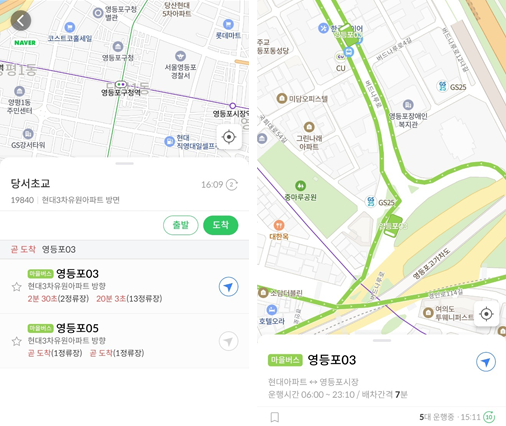Image resolution: width=506 pixels, height=426 pixels.
Task: Refresh arrivals next to 16:09
Action: pyautogui.click(x=232, y=184)
